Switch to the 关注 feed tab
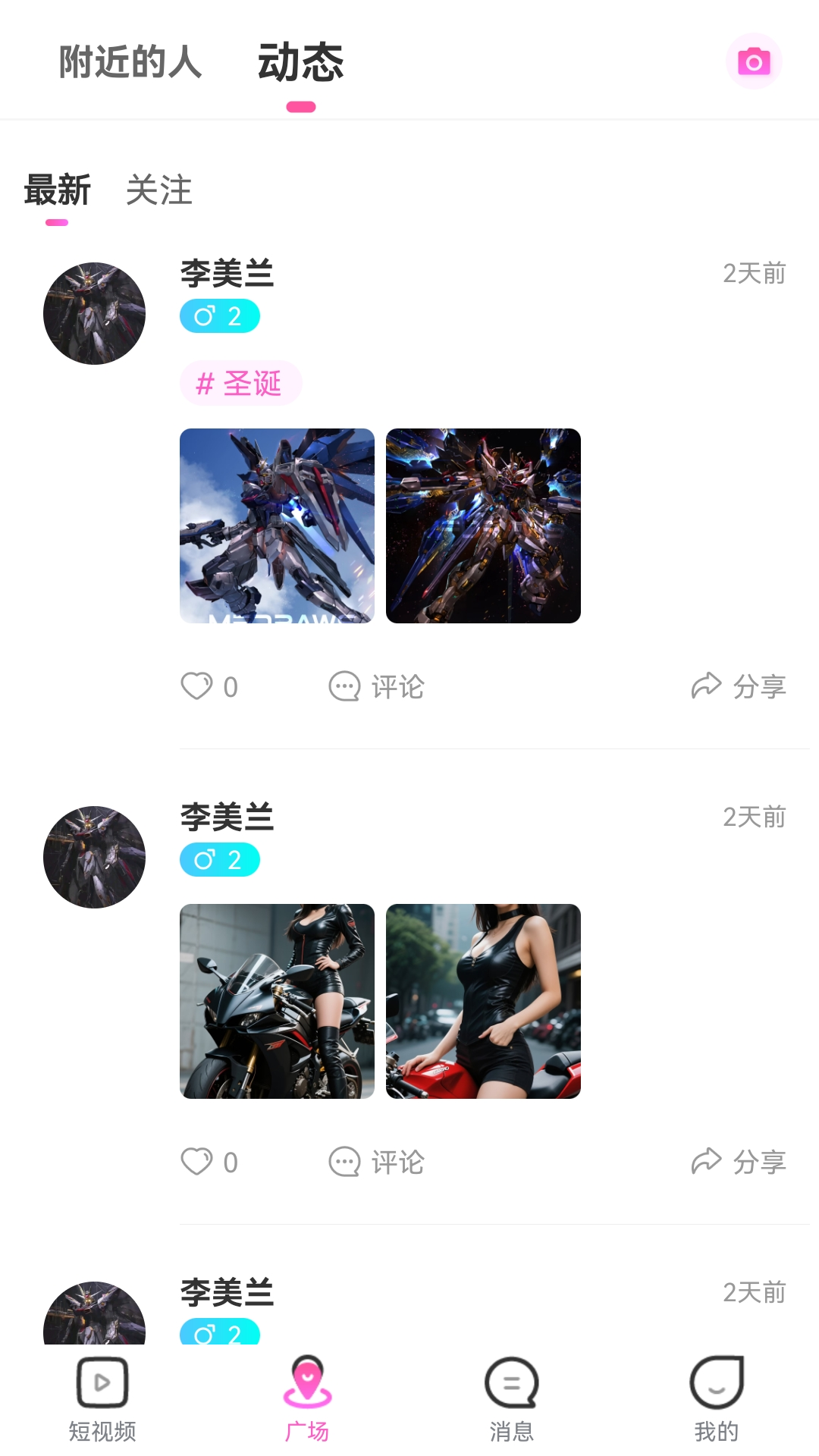 coord(160,192)
